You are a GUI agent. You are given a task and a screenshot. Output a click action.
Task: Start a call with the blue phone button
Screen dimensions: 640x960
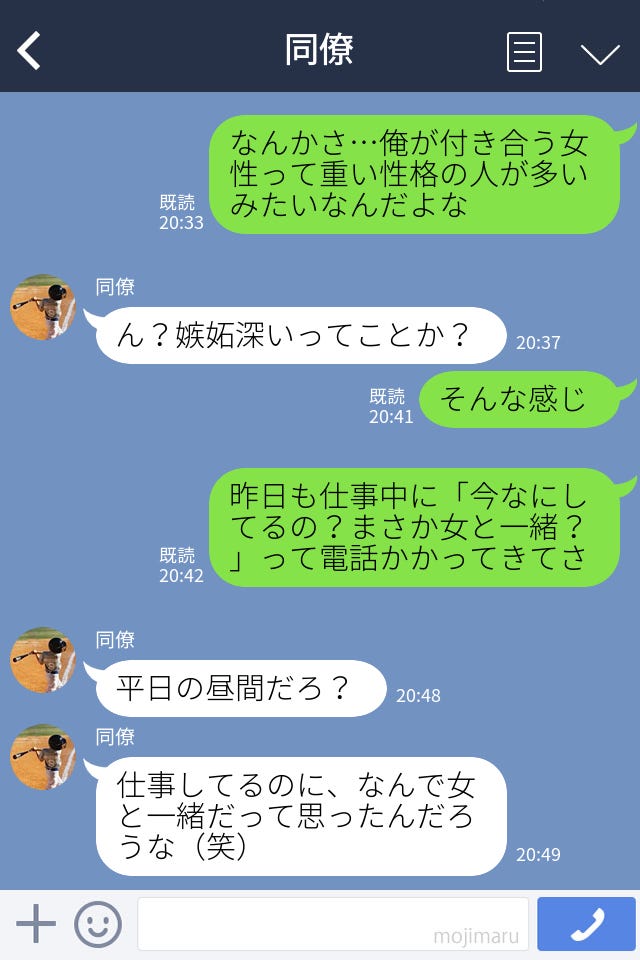[586, 924]
